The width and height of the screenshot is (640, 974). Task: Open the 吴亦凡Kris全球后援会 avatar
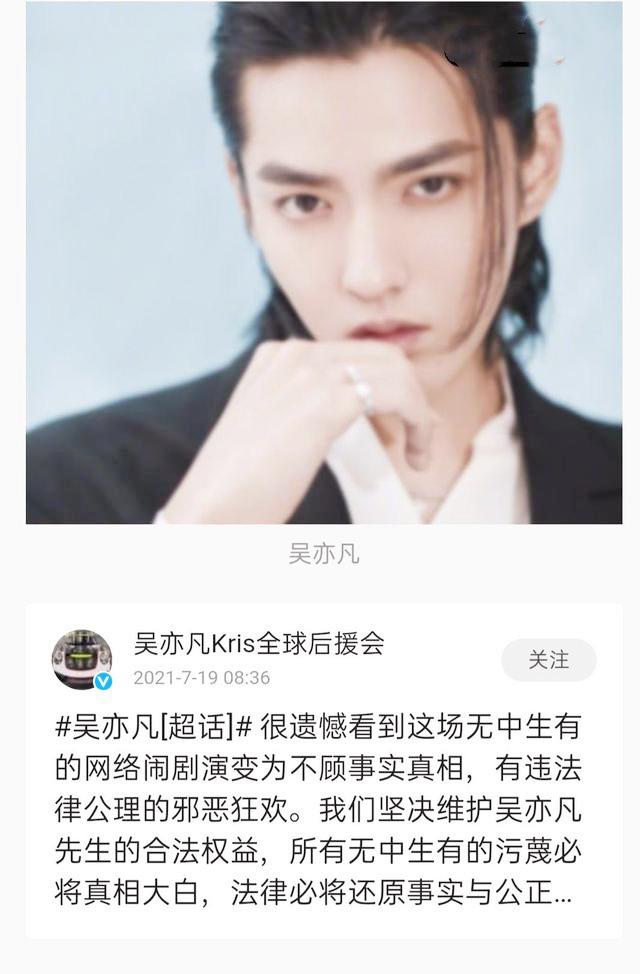[x=81, y=660]
